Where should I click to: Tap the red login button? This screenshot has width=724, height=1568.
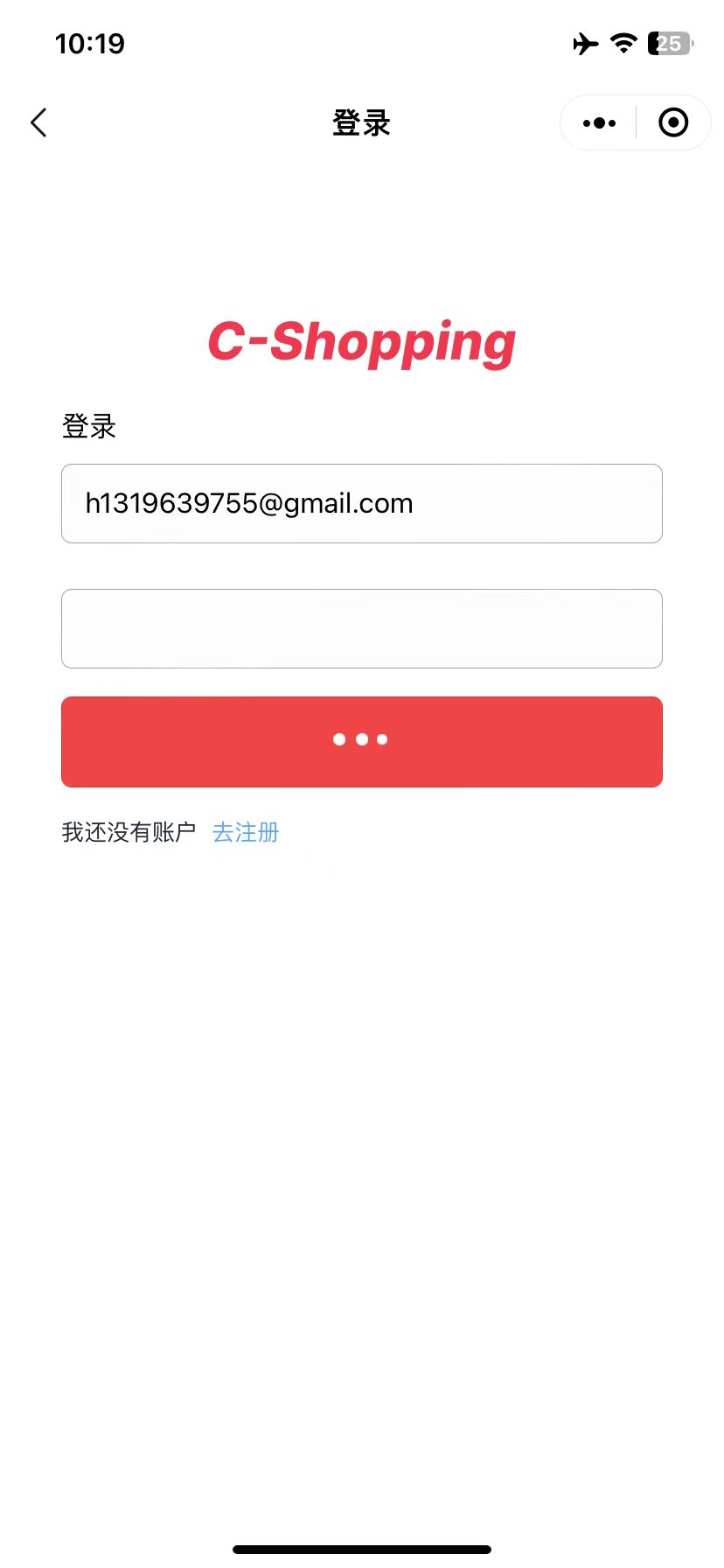coord(362,741)
